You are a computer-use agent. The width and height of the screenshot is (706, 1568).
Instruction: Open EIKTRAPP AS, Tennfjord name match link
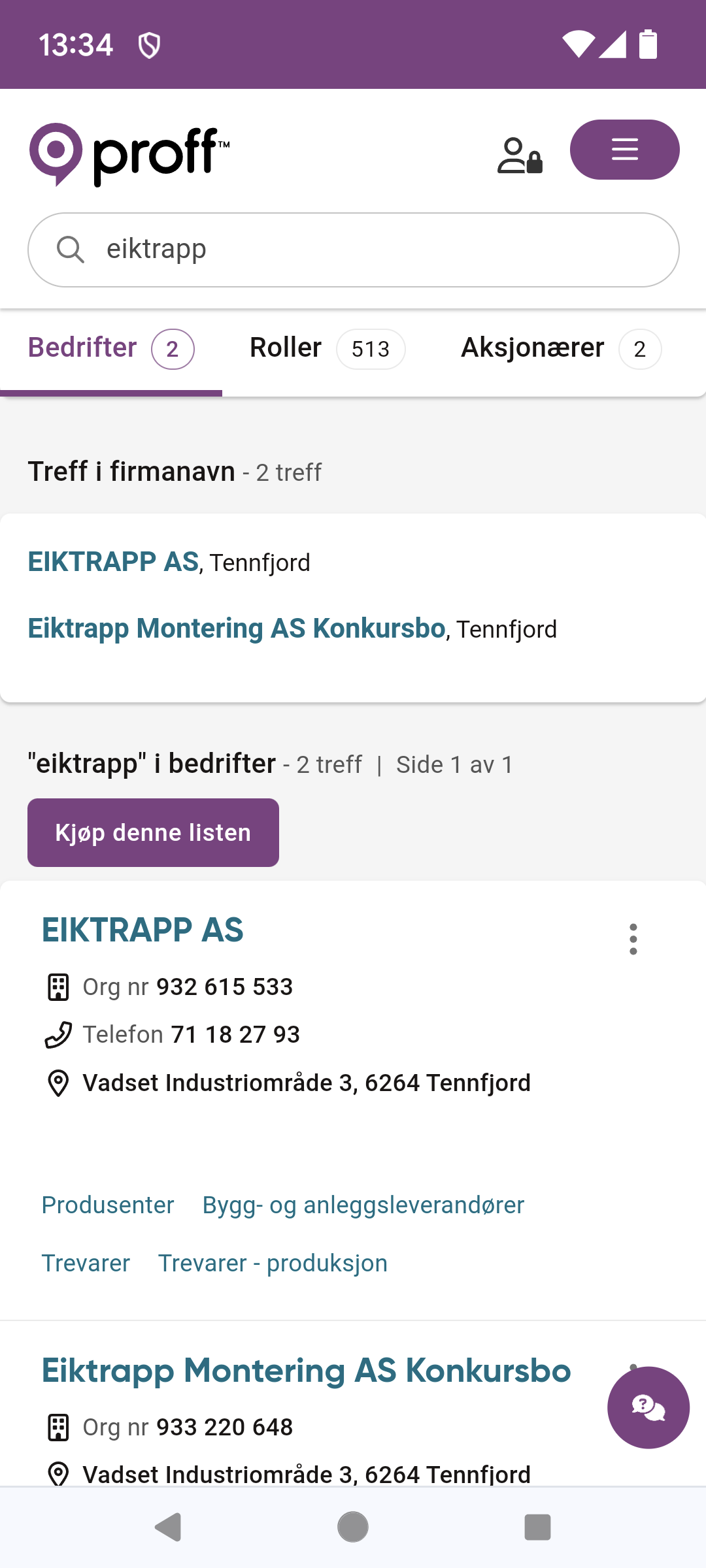pos(169,563)
